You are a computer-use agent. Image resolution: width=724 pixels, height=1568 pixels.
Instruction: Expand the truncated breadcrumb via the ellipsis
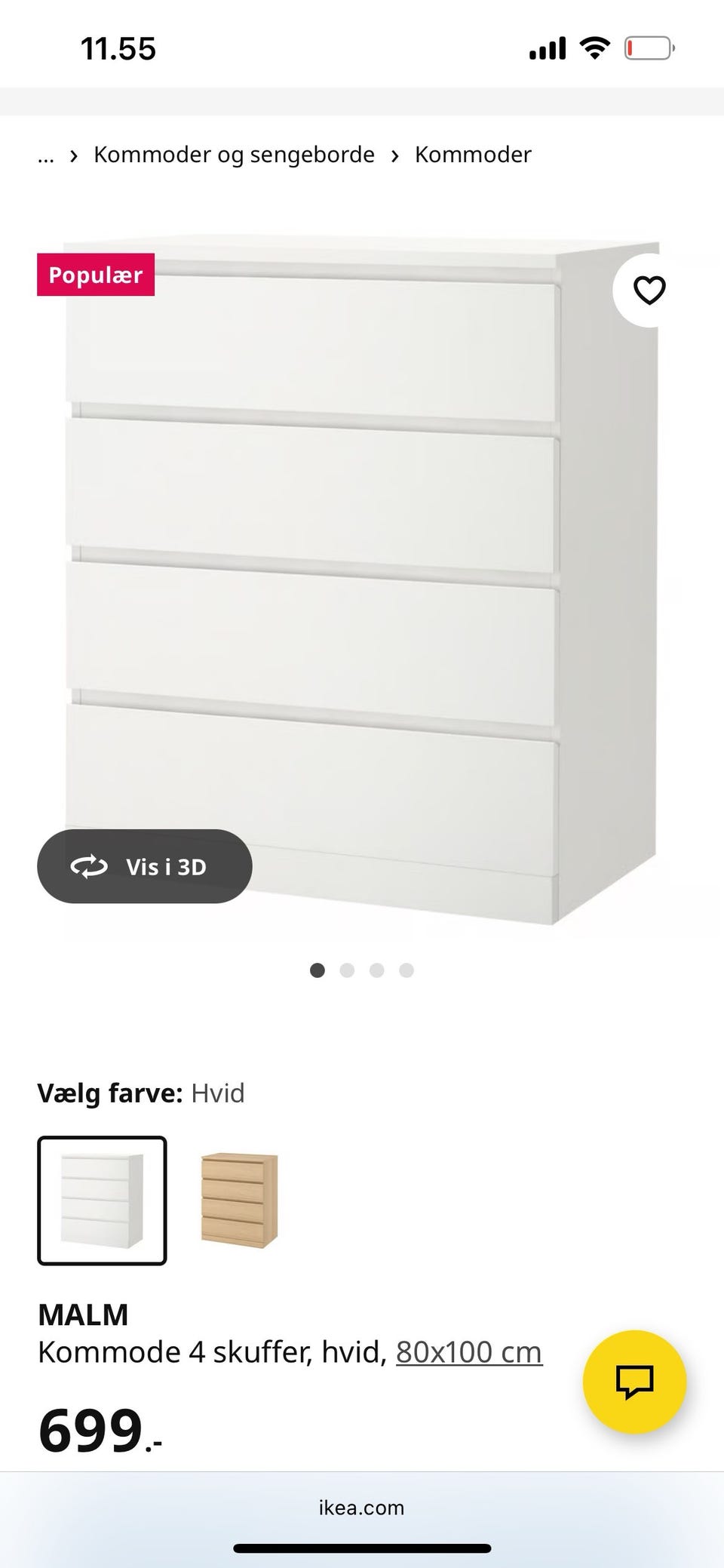pos(46,155)
